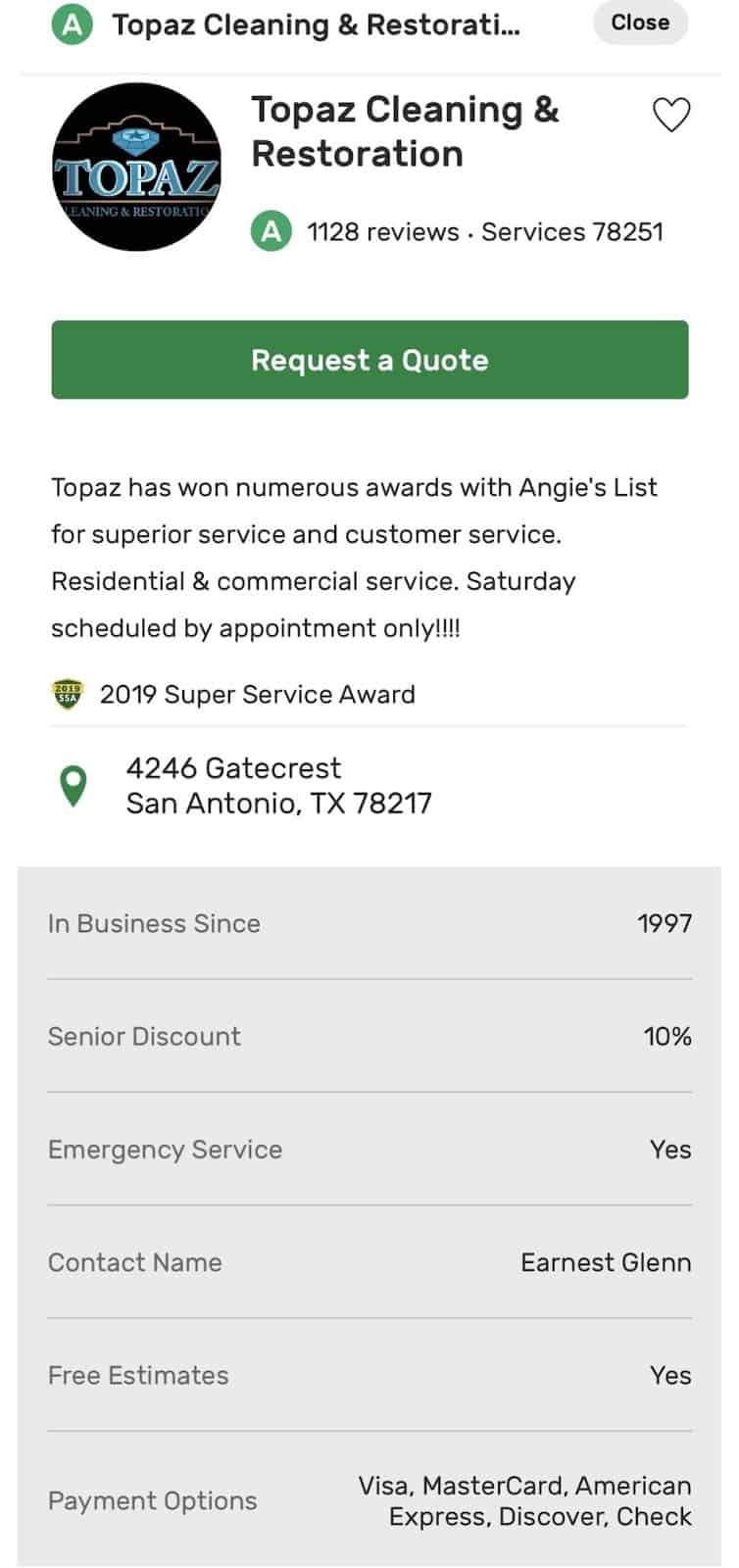The image size is (739, 1568).
Task: Tap the Request a Quote button
Action: coord(369,360)
